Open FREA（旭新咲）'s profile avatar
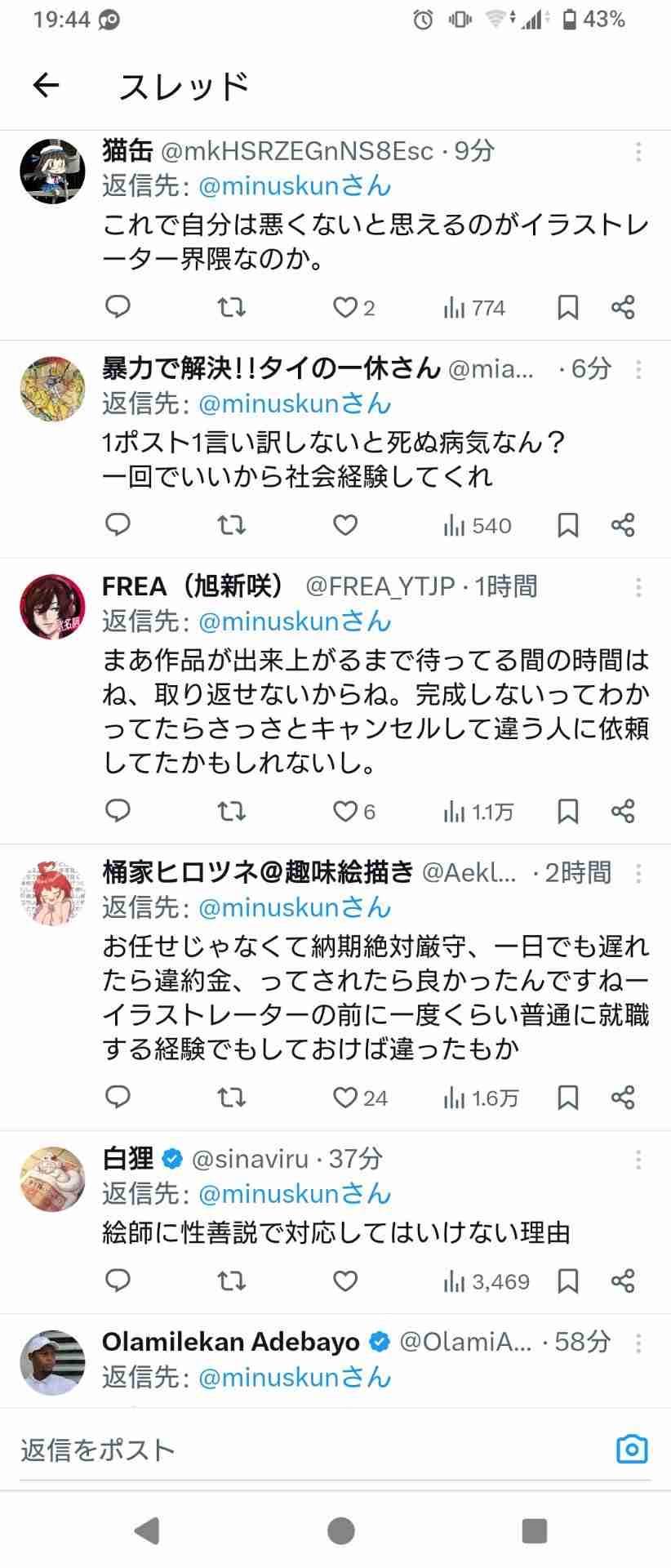This screenshot has height=1568, width=671. (52, 607)
